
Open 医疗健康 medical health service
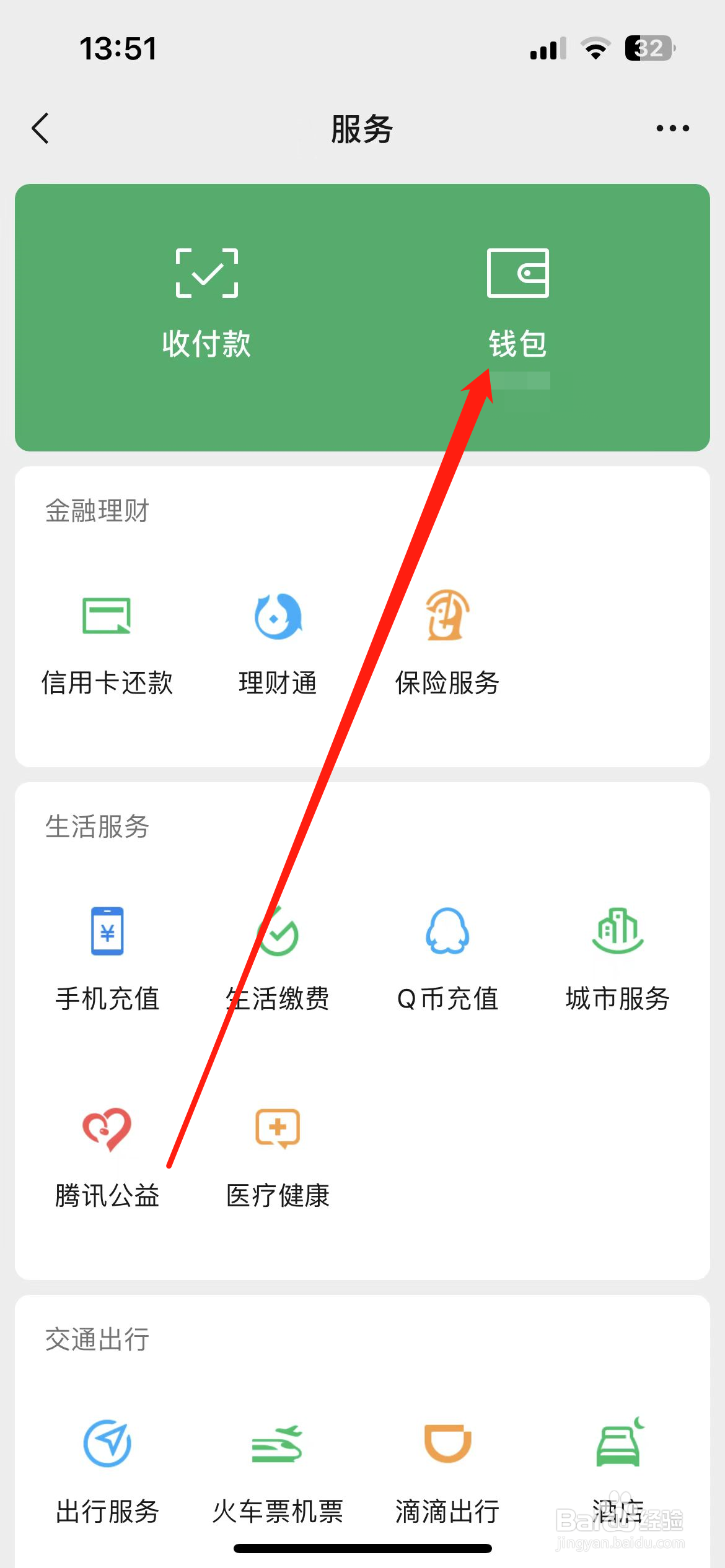pyautogui.click(x=277, y=1158)
